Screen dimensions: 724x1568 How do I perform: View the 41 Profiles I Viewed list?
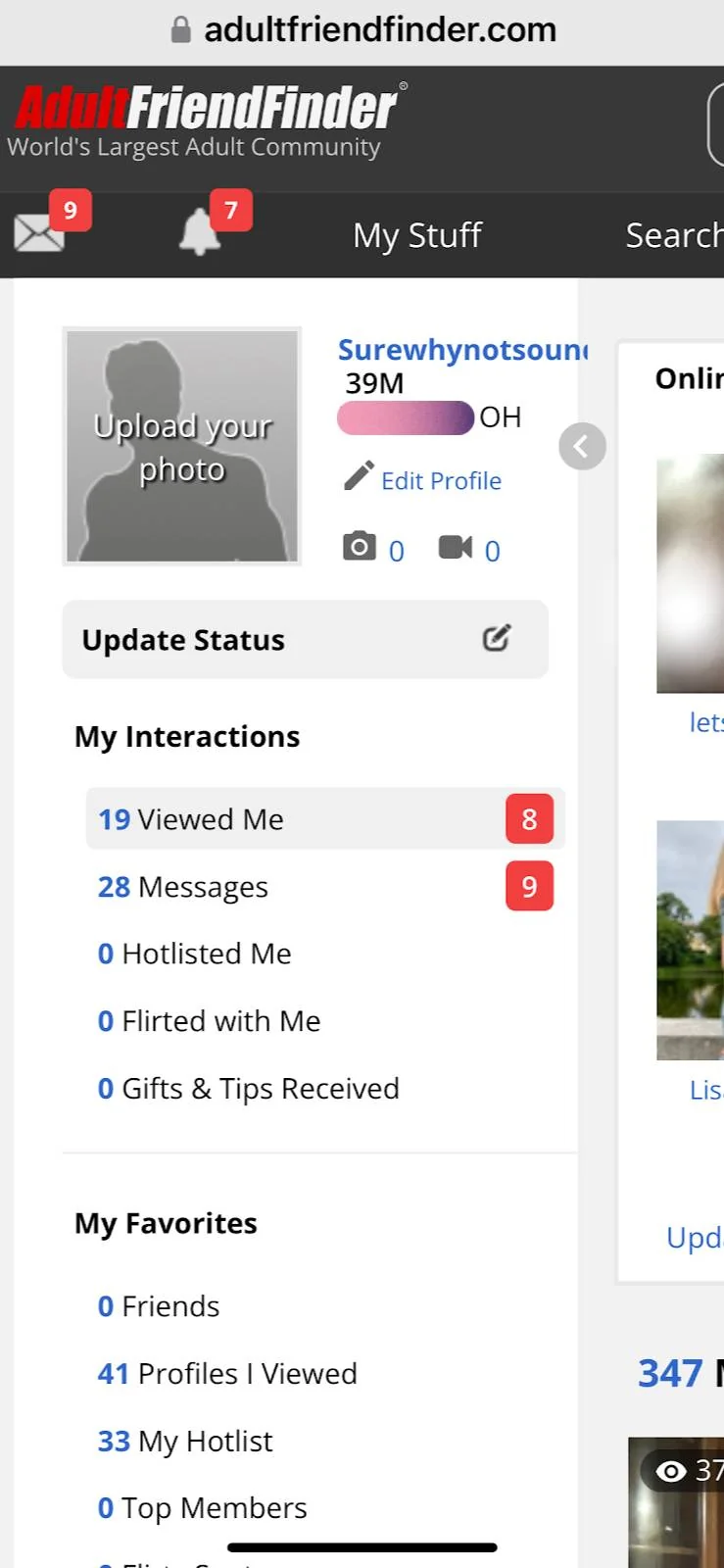226,1373
